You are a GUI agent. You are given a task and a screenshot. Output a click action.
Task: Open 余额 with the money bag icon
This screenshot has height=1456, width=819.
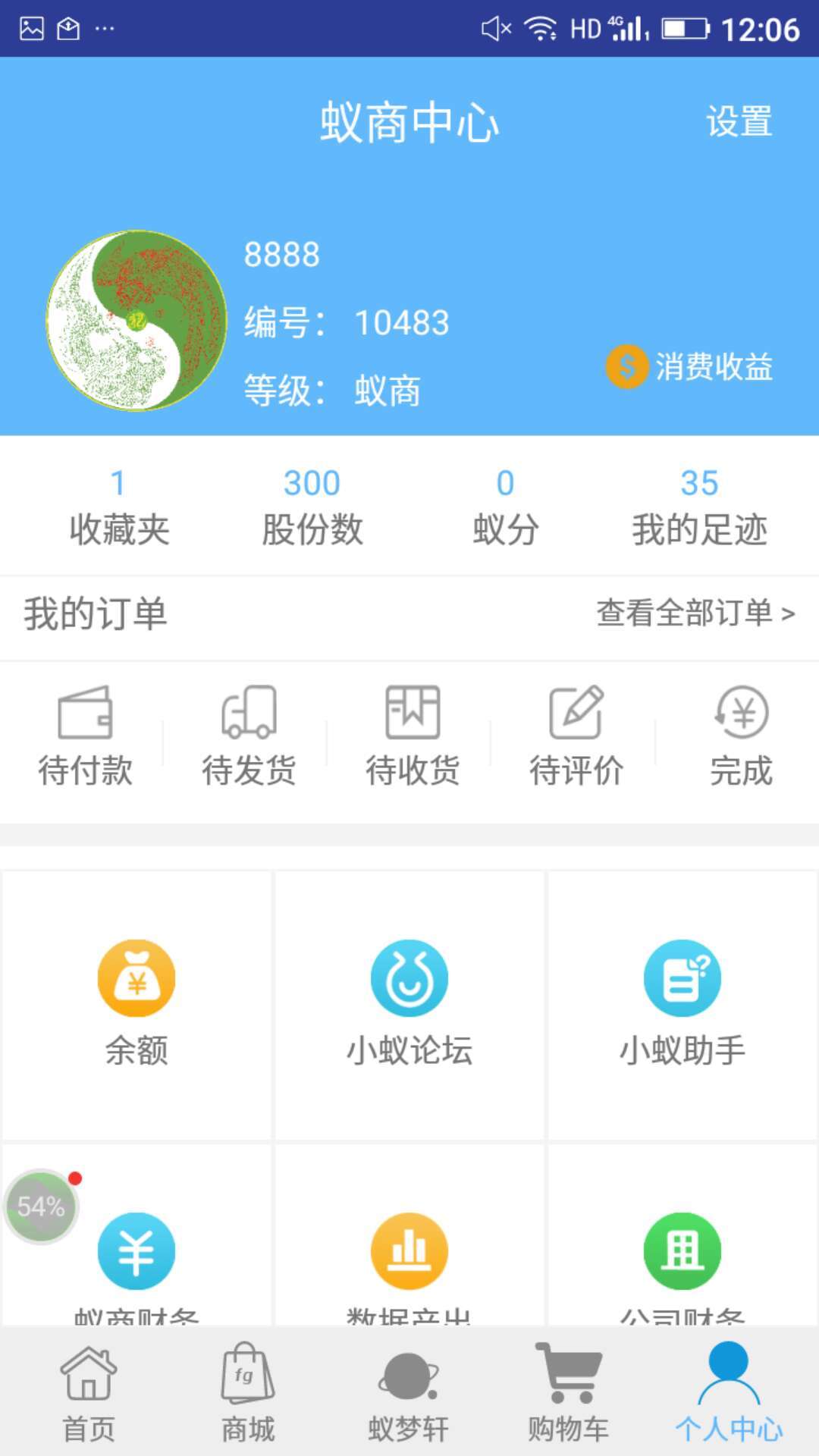pyautogui.click(x=136, y=977)
